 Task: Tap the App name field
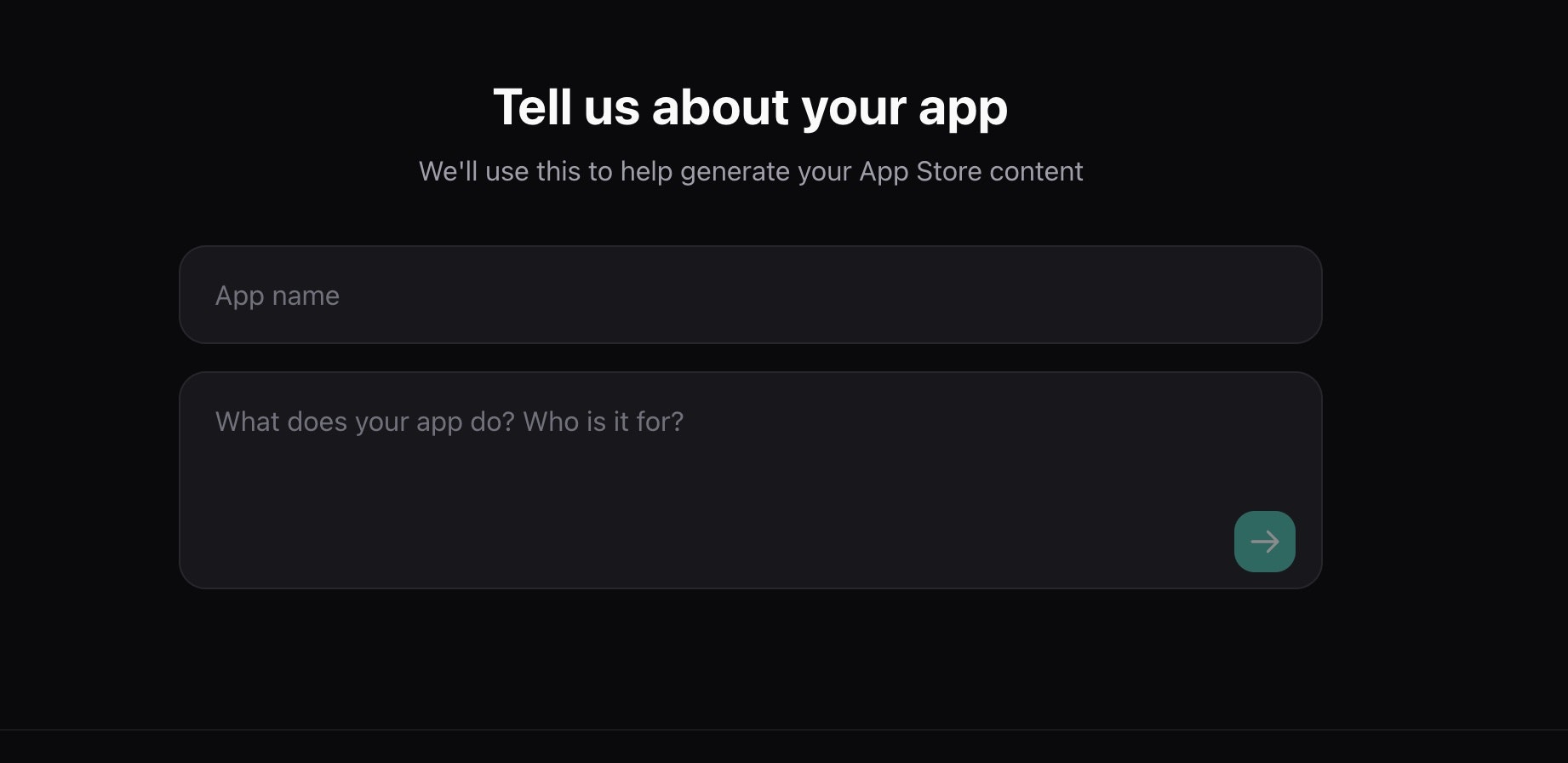(x=749, y=295)
